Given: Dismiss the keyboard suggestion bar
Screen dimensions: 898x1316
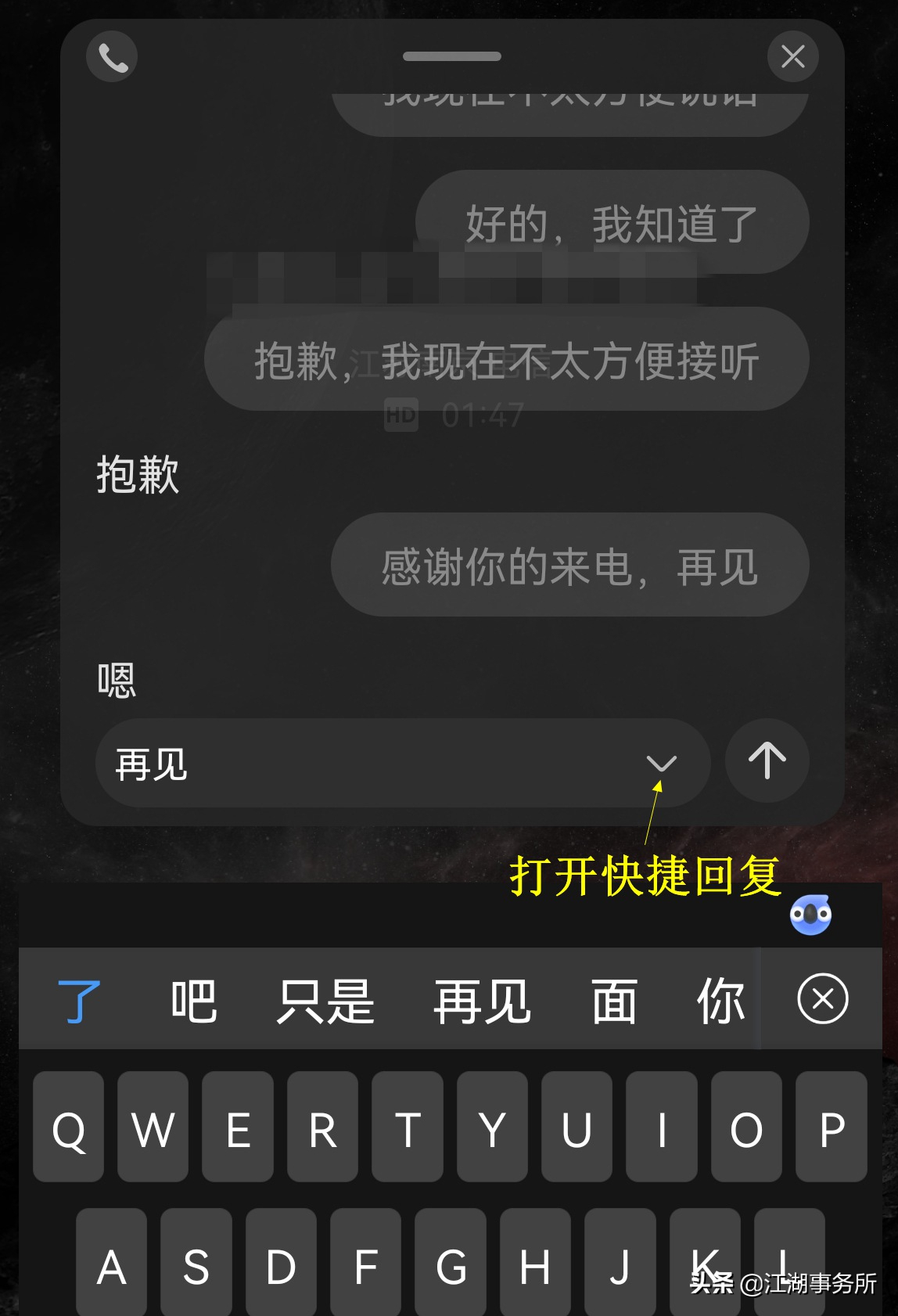Looking at the screenshot, I should pos(822,999).
